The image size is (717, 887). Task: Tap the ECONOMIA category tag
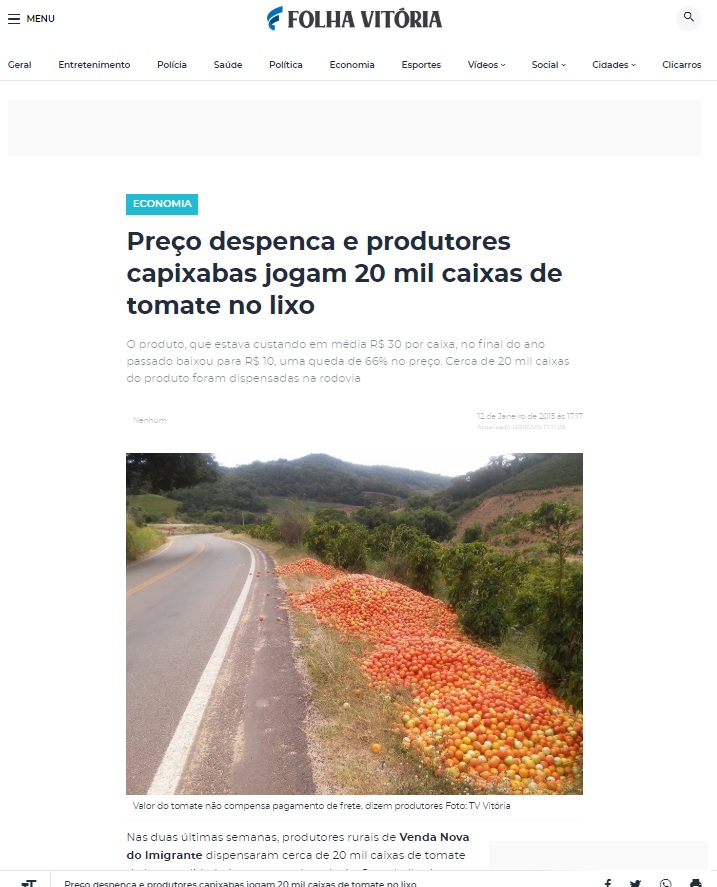[162, 204]
